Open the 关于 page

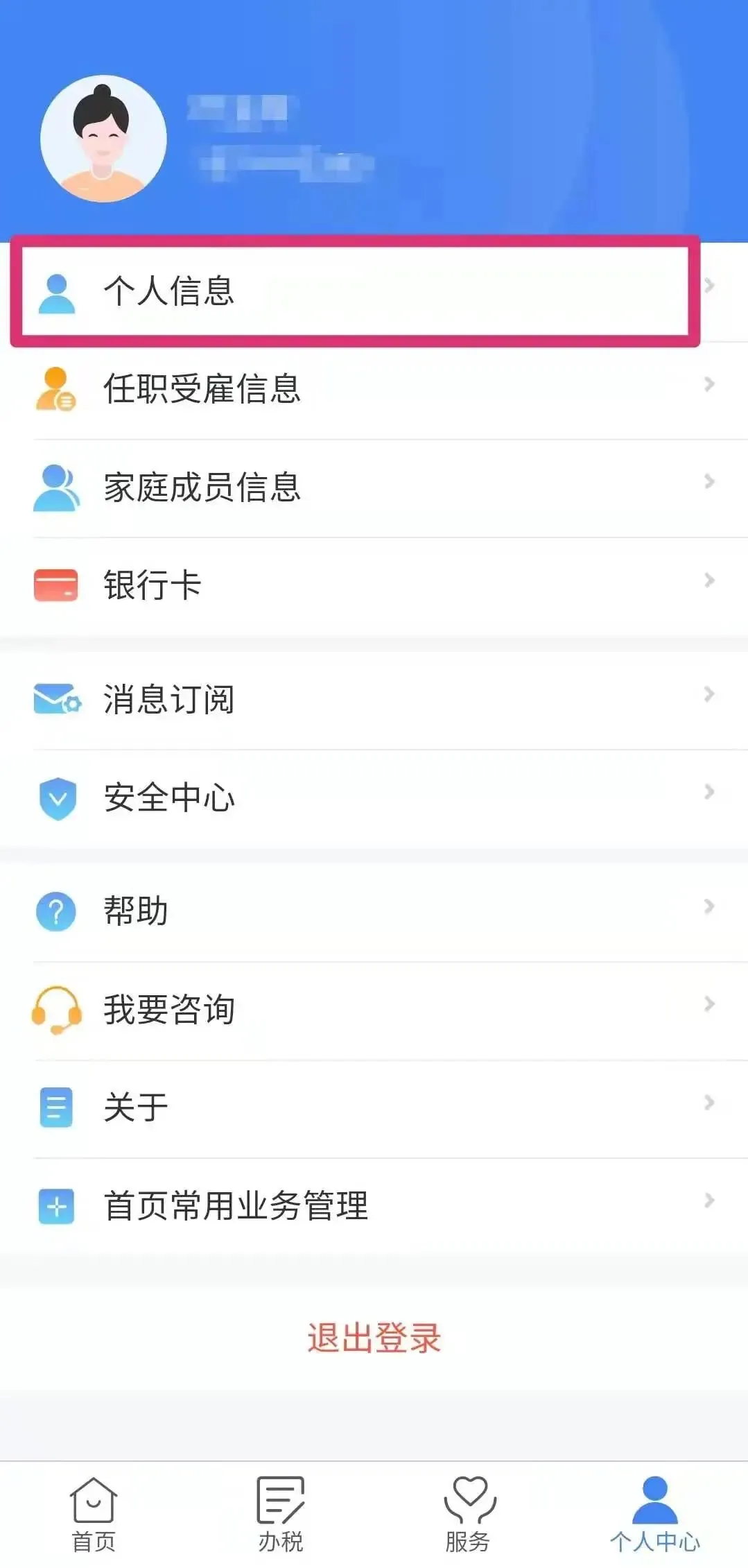374,1107
